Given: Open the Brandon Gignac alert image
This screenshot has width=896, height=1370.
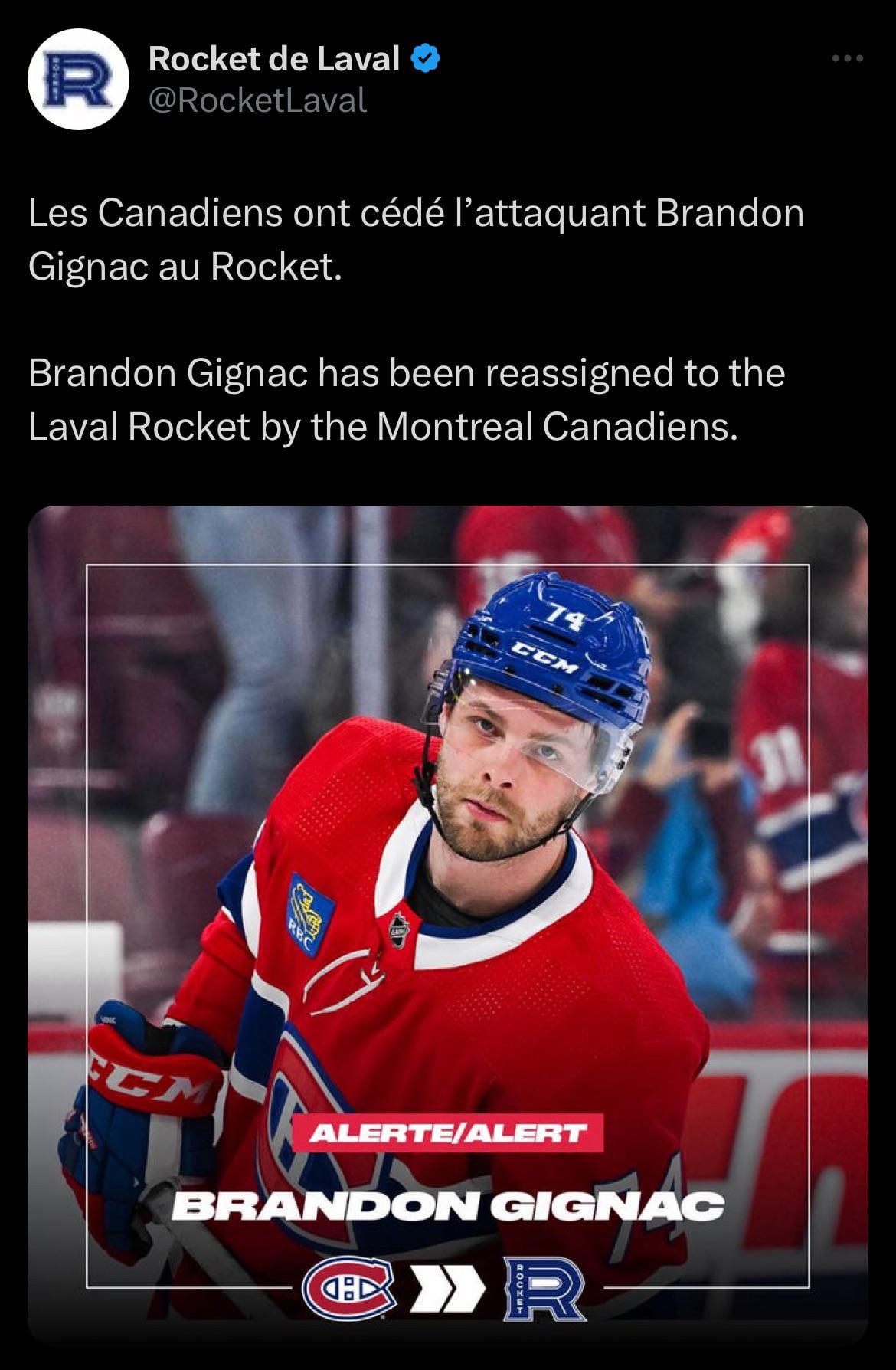Looking at the screenshot, I should 447,919.
